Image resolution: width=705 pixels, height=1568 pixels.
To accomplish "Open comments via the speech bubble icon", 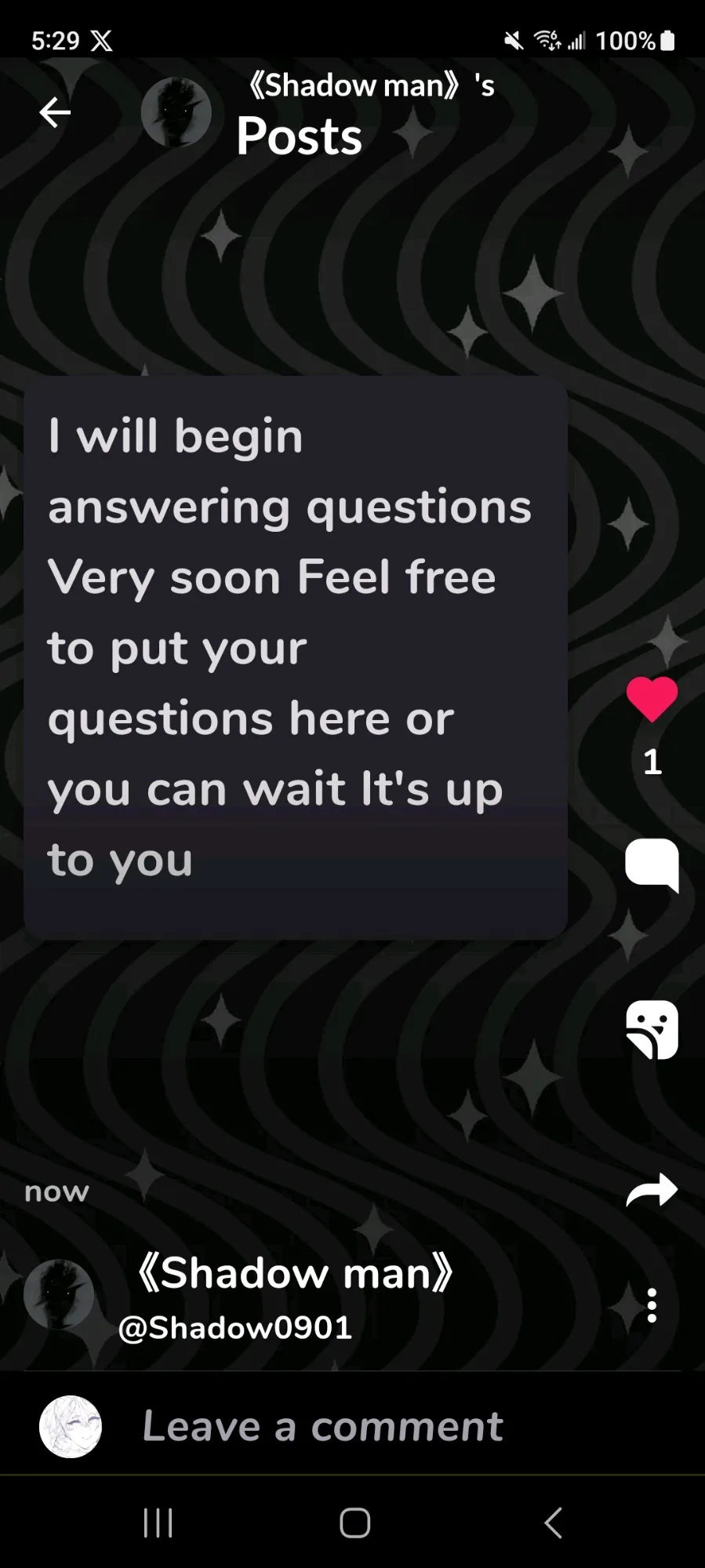I will tap(652, 865).
